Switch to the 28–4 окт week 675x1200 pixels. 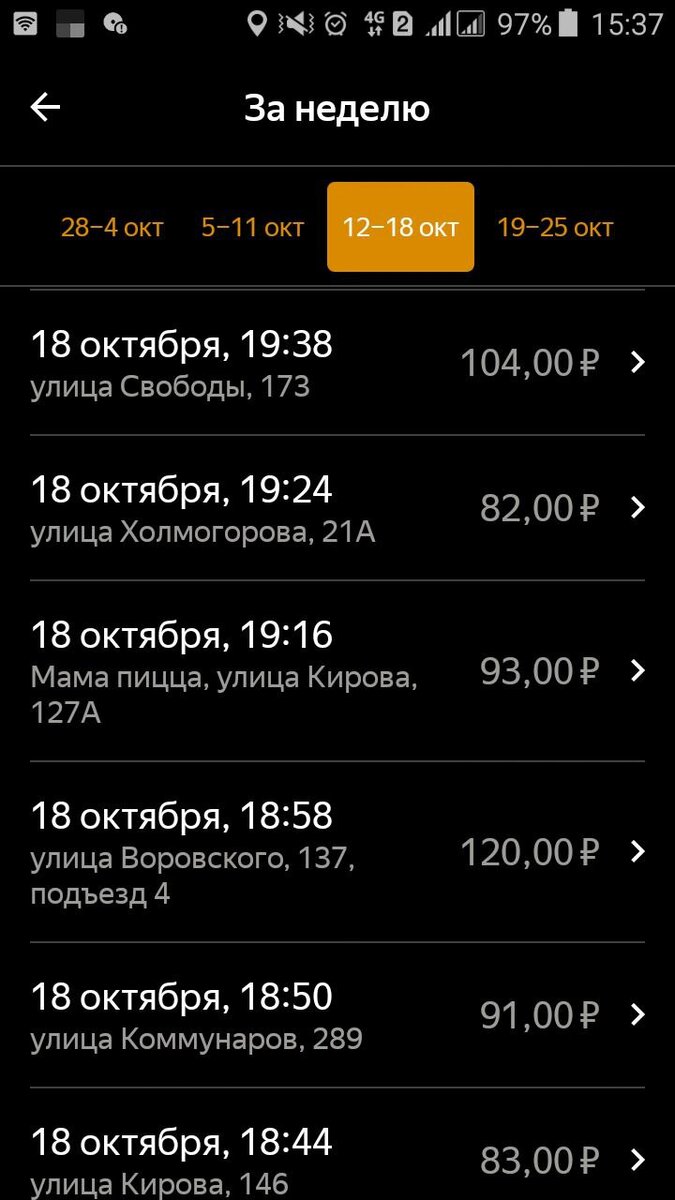112,227
